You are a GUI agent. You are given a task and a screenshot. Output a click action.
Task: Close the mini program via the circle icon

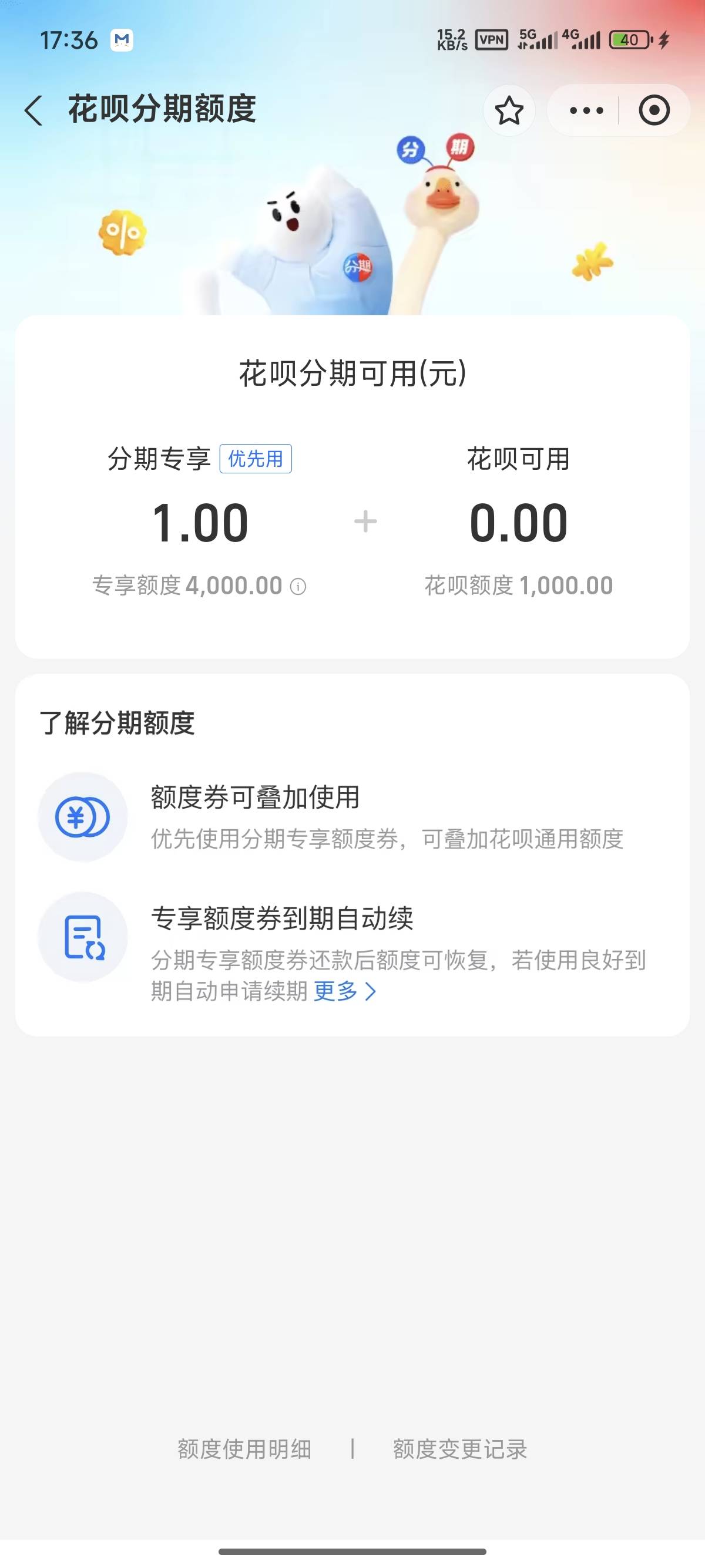point(654,110)
